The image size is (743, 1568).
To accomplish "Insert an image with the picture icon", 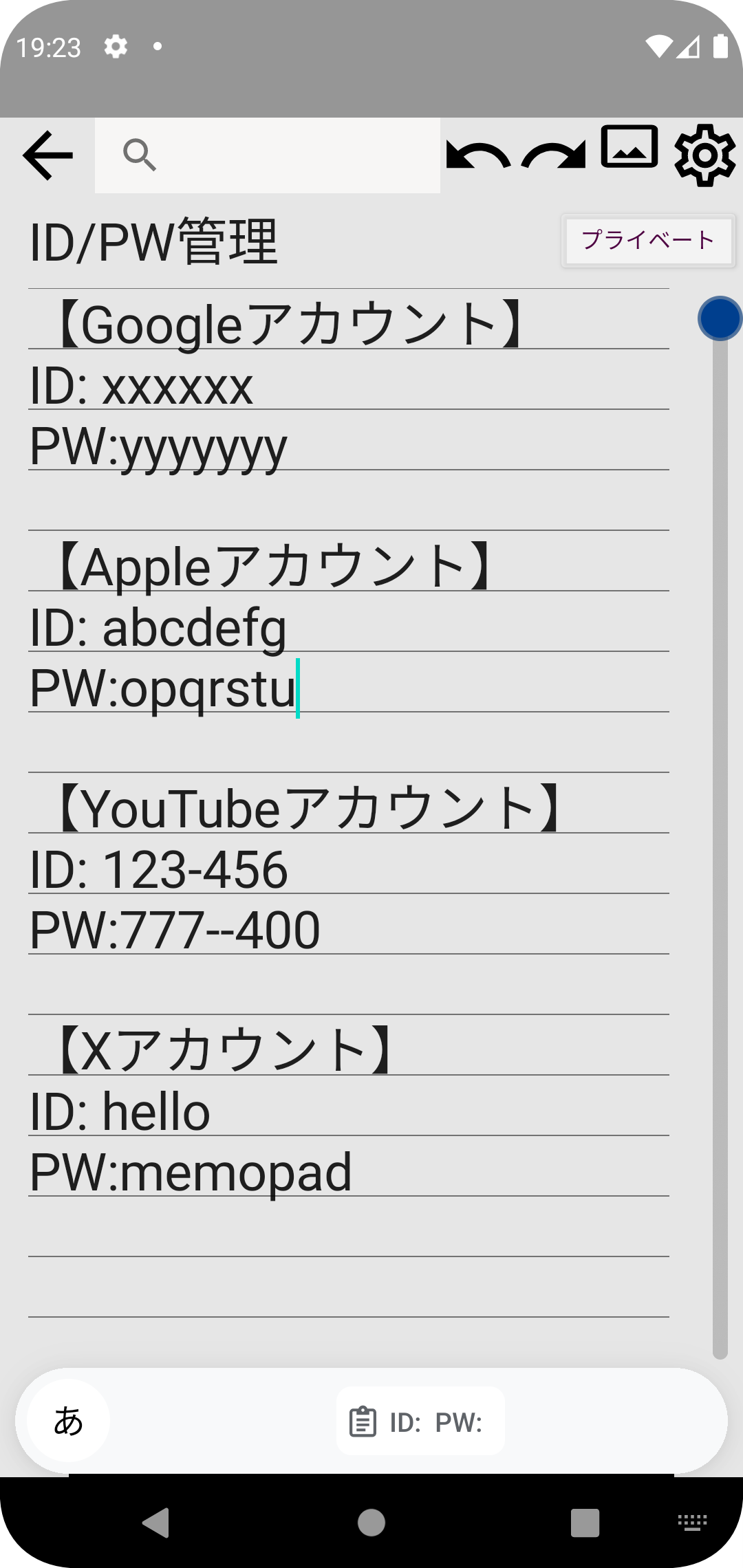I will click(x=629, y=146).
